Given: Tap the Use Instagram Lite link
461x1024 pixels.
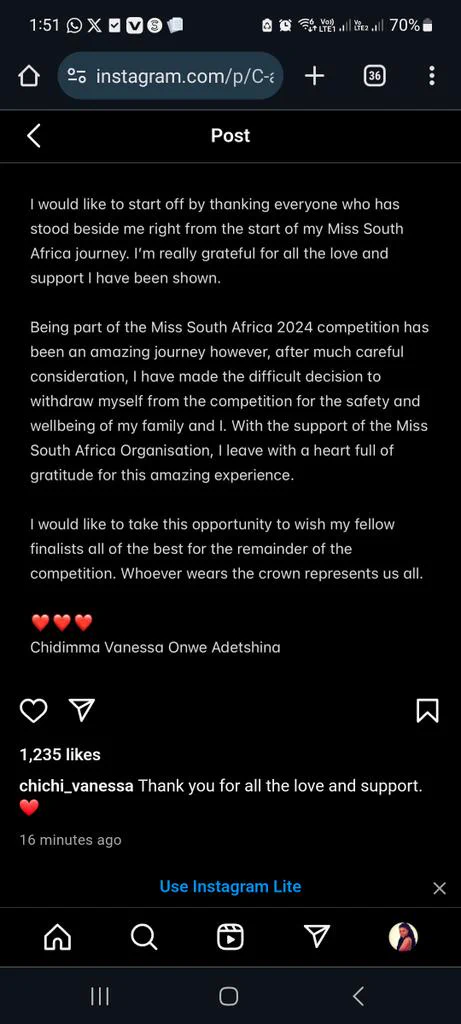Looking at the screenshot, I should point(230,886).
